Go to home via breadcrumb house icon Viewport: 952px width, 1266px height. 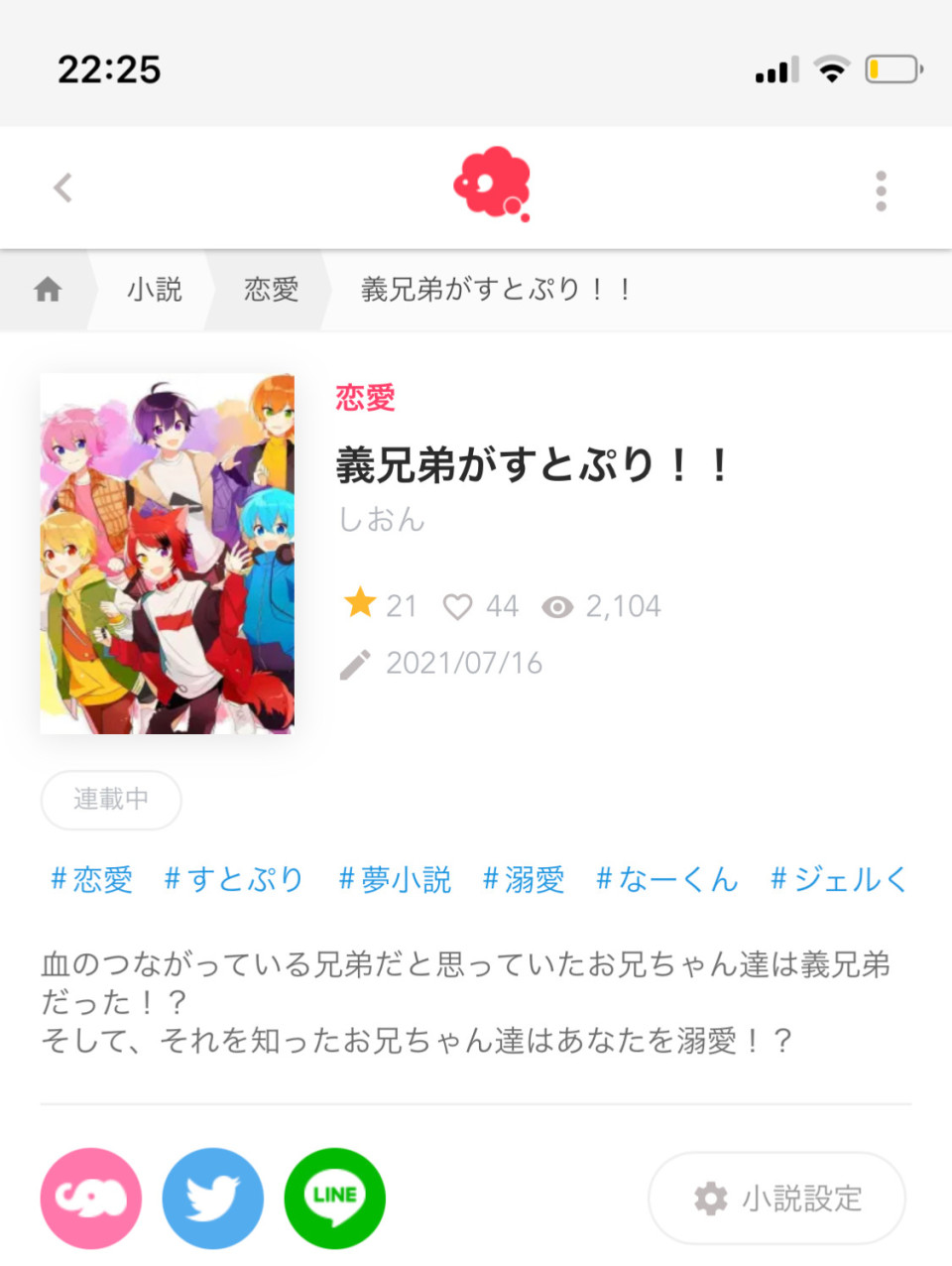(48, 290)
